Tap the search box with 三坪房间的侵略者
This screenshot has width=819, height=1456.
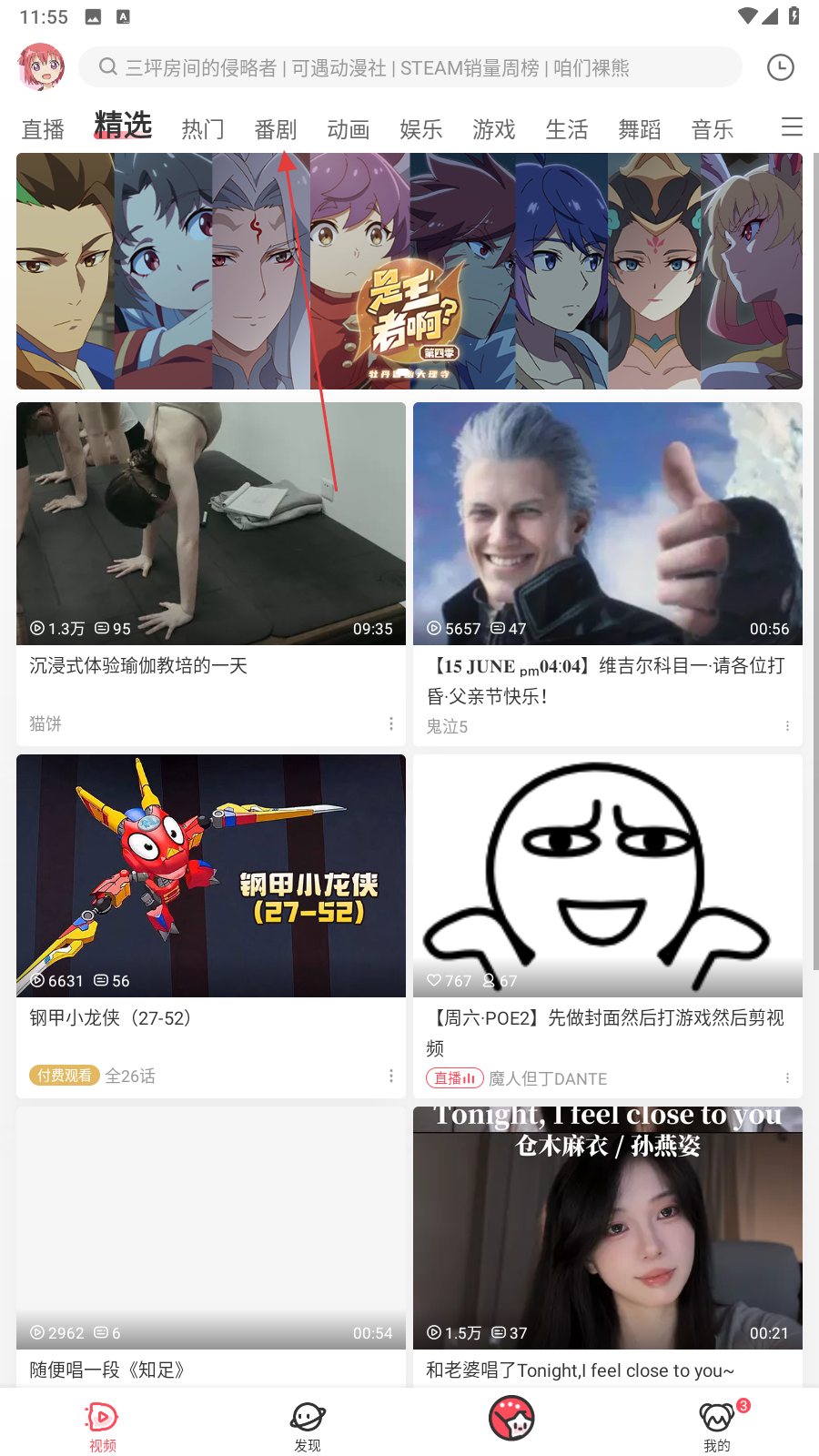(409, 68)
